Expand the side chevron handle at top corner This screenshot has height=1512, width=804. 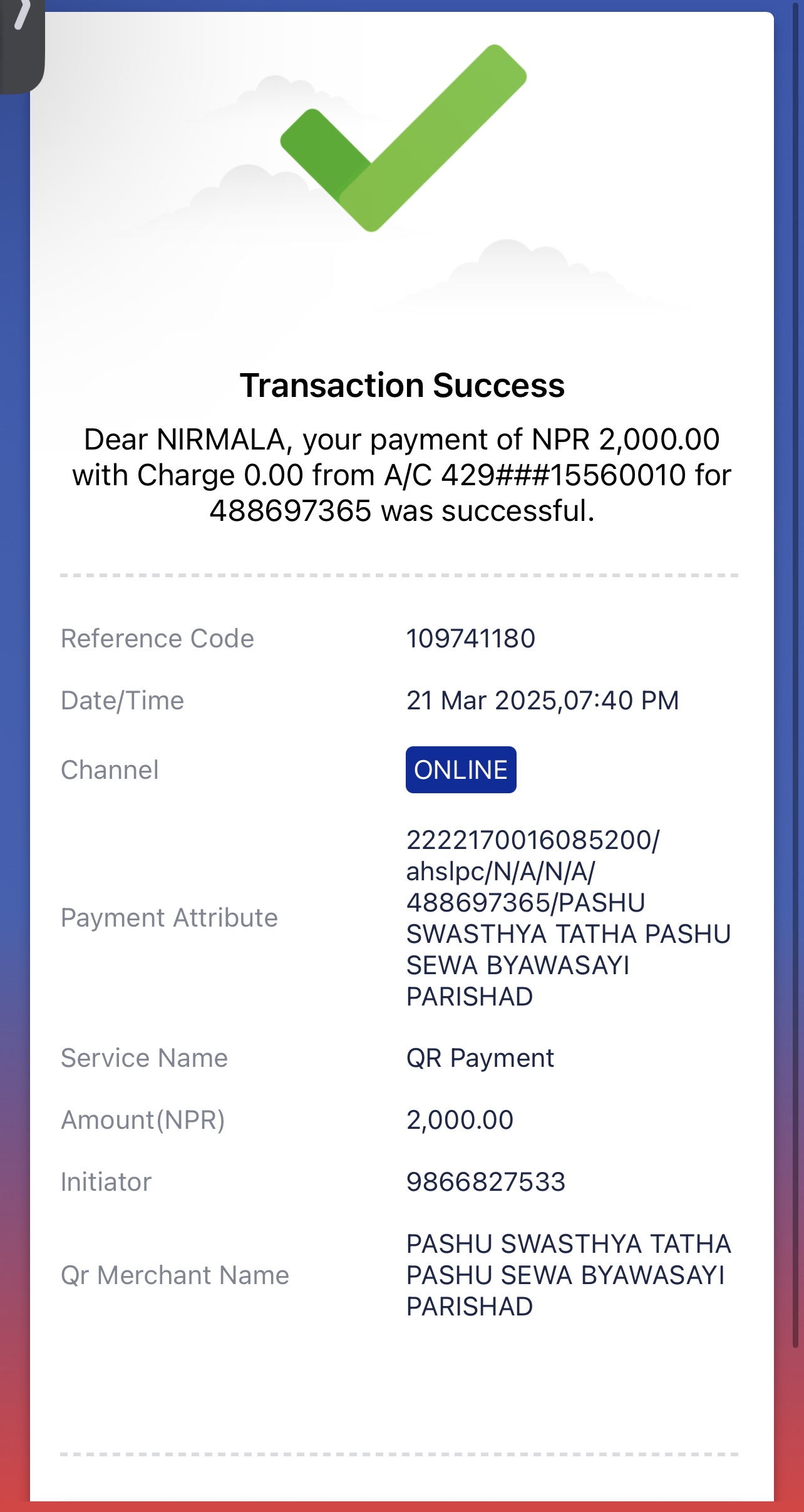[x=21, y=44]
